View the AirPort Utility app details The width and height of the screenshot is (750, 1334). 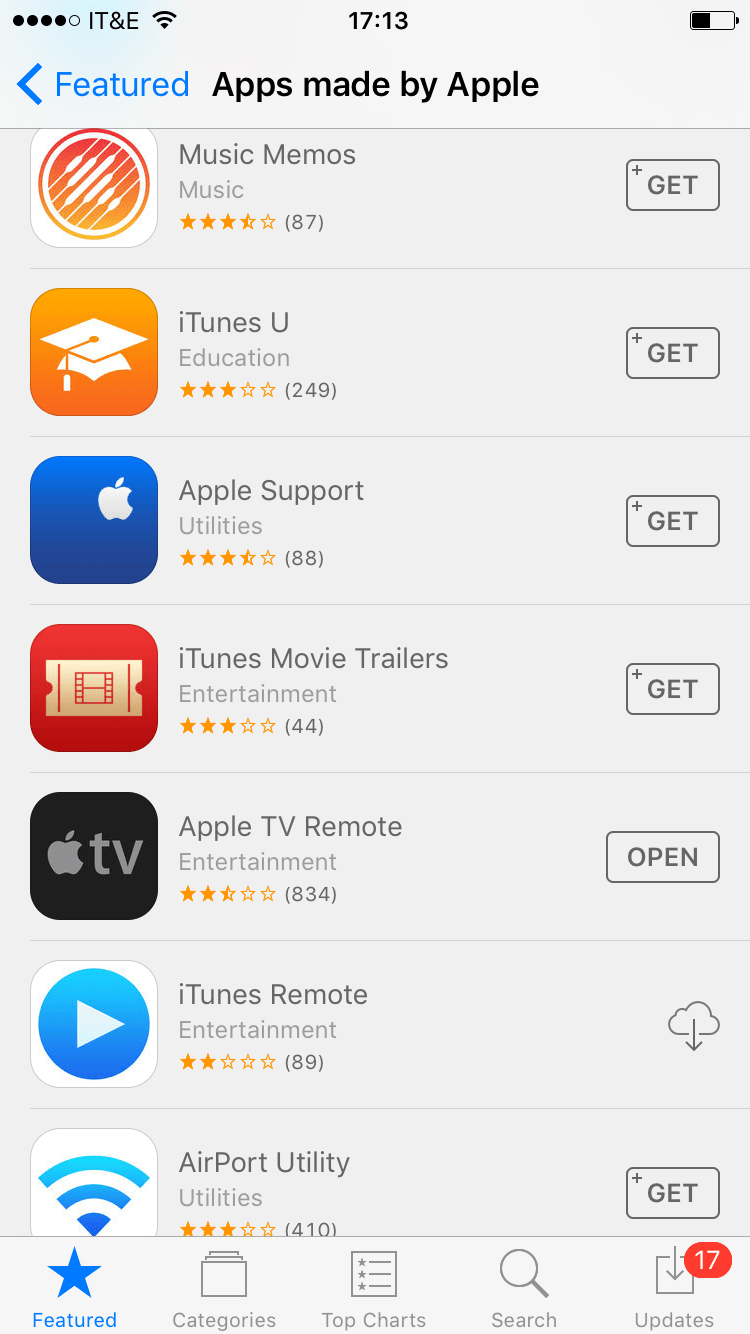click(x=264, y=1163)
